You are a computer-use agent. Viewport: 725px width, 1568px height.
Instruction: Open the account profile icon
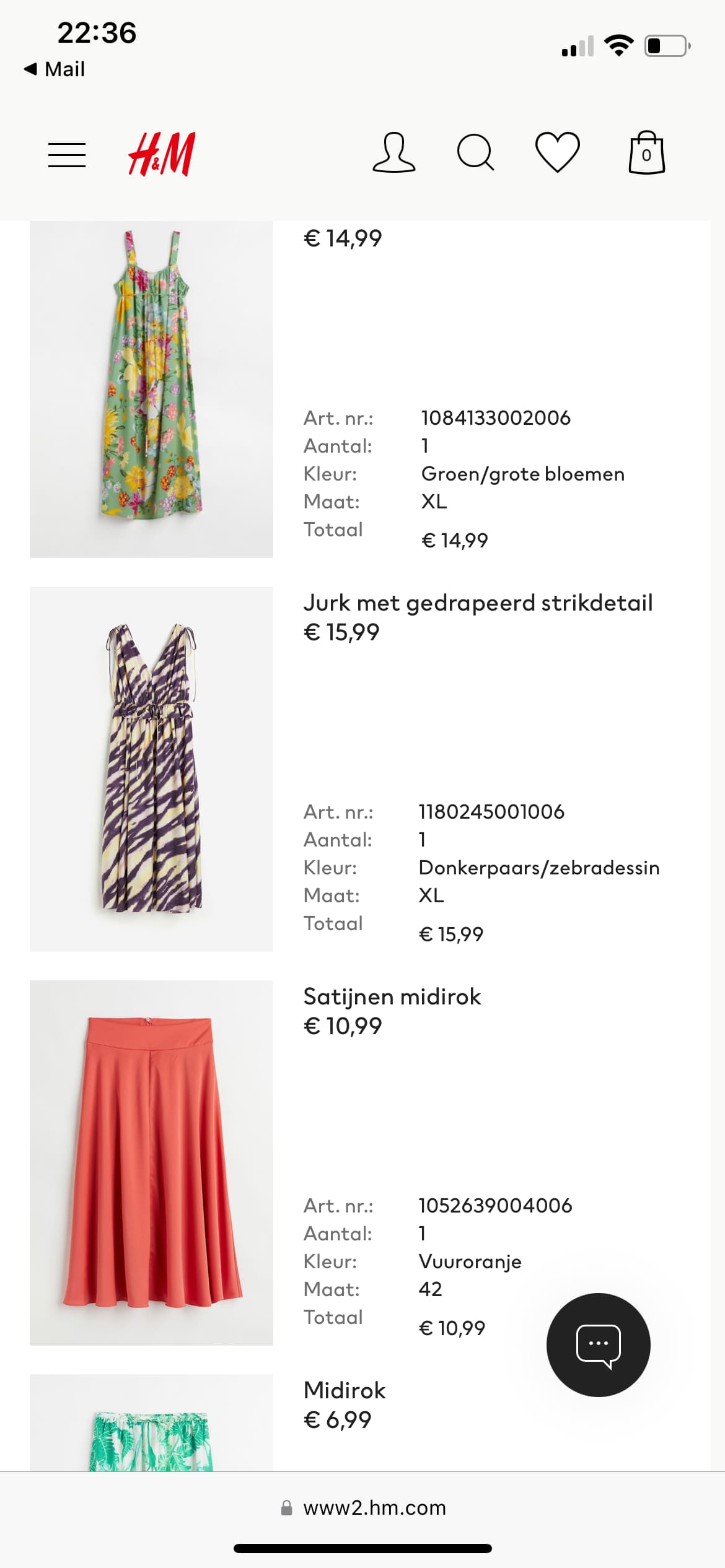coord(393,152)
